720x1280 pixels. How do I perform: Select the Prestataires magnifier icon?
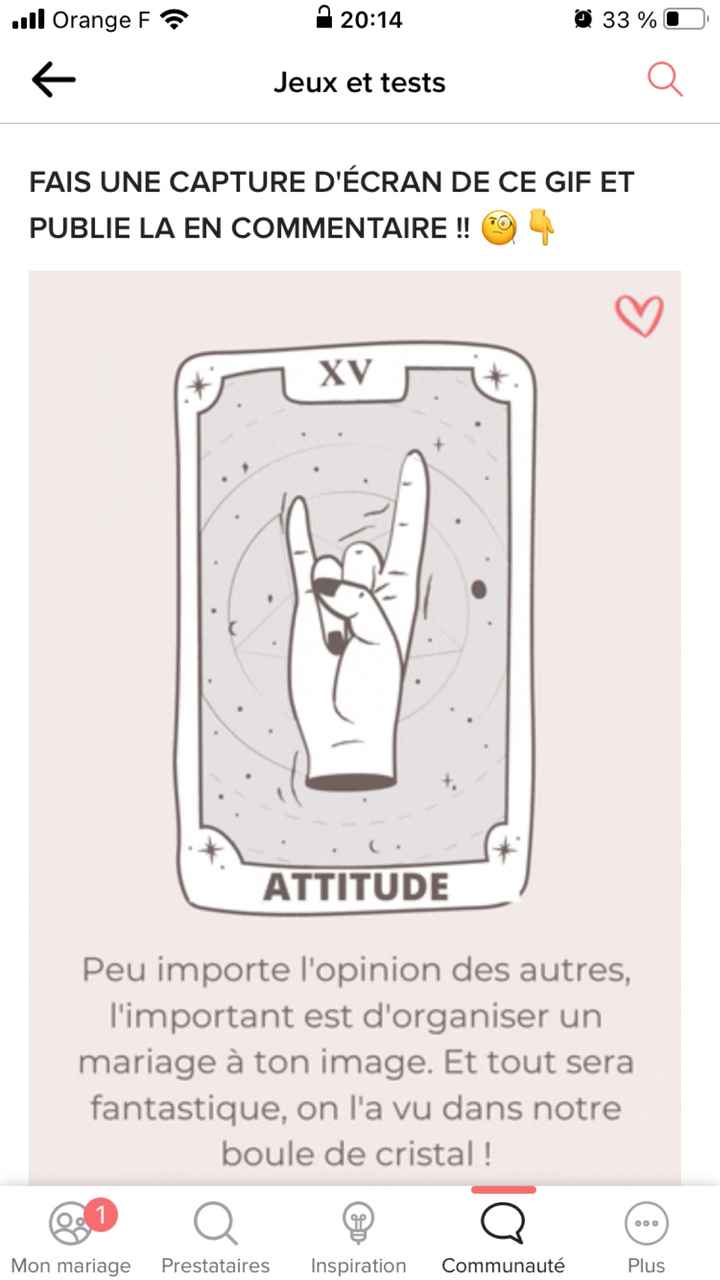215,1222
